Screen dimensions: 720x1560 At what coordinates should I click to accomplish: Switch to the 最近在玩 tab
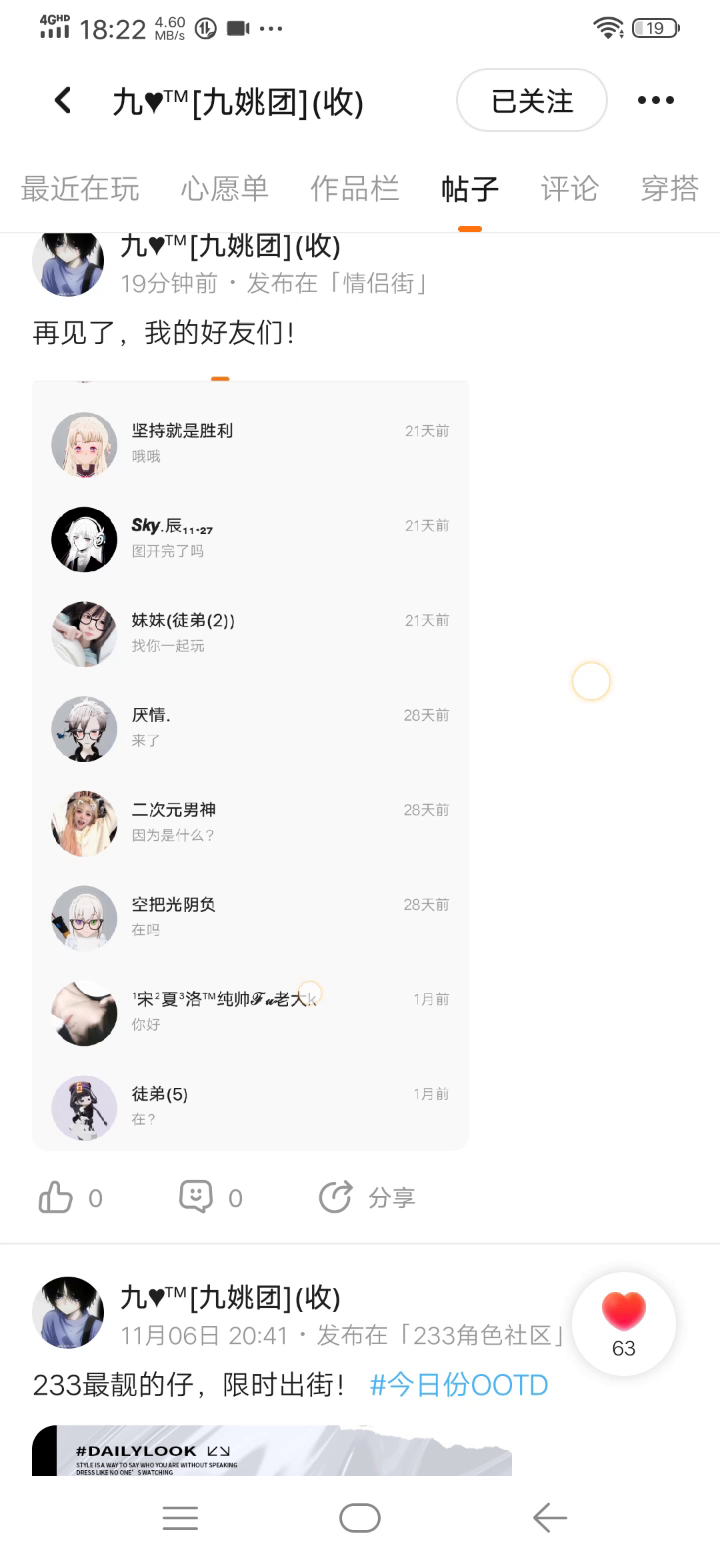click(x=80, y=188)
